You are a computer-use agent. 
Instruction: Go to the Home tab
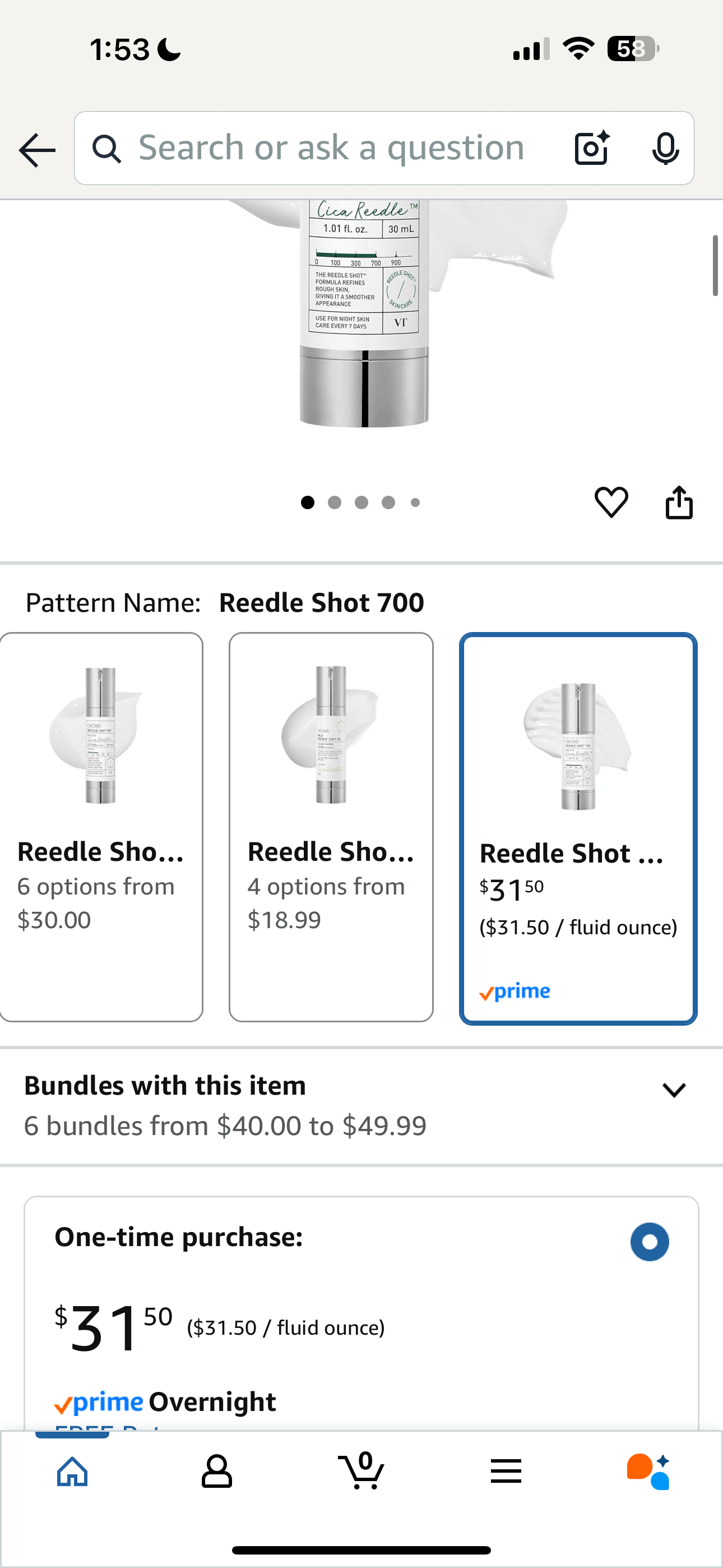pyautogui.click(x=72, y=1472)
